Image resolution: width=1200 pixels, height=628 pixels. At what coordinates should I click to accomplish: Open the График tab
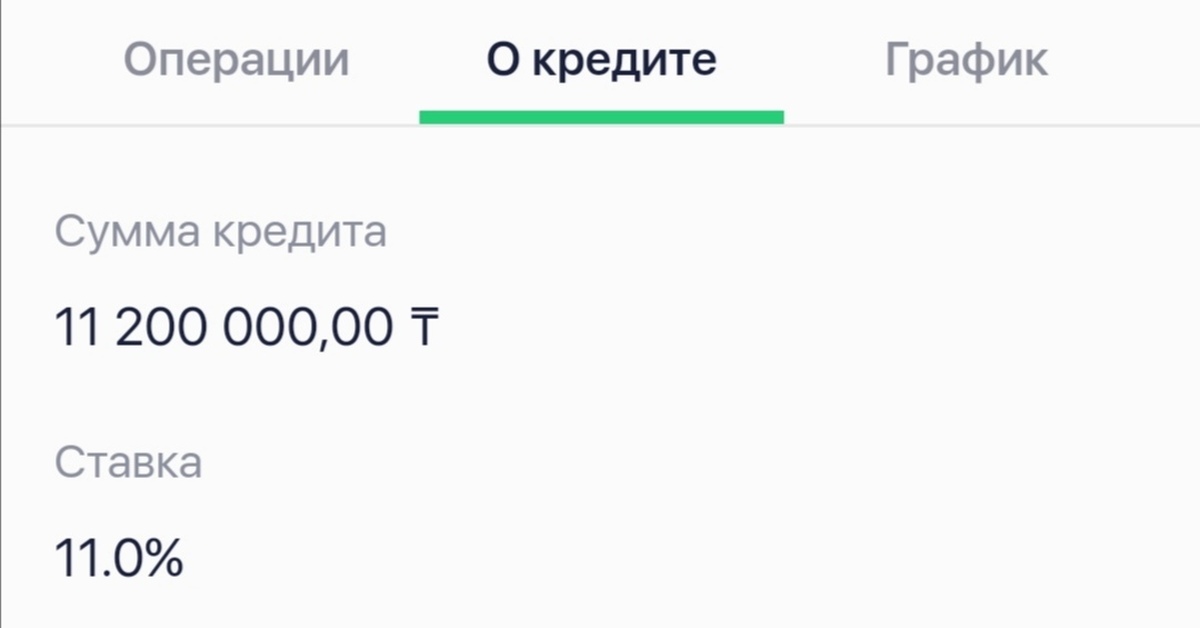click(966, 61)
